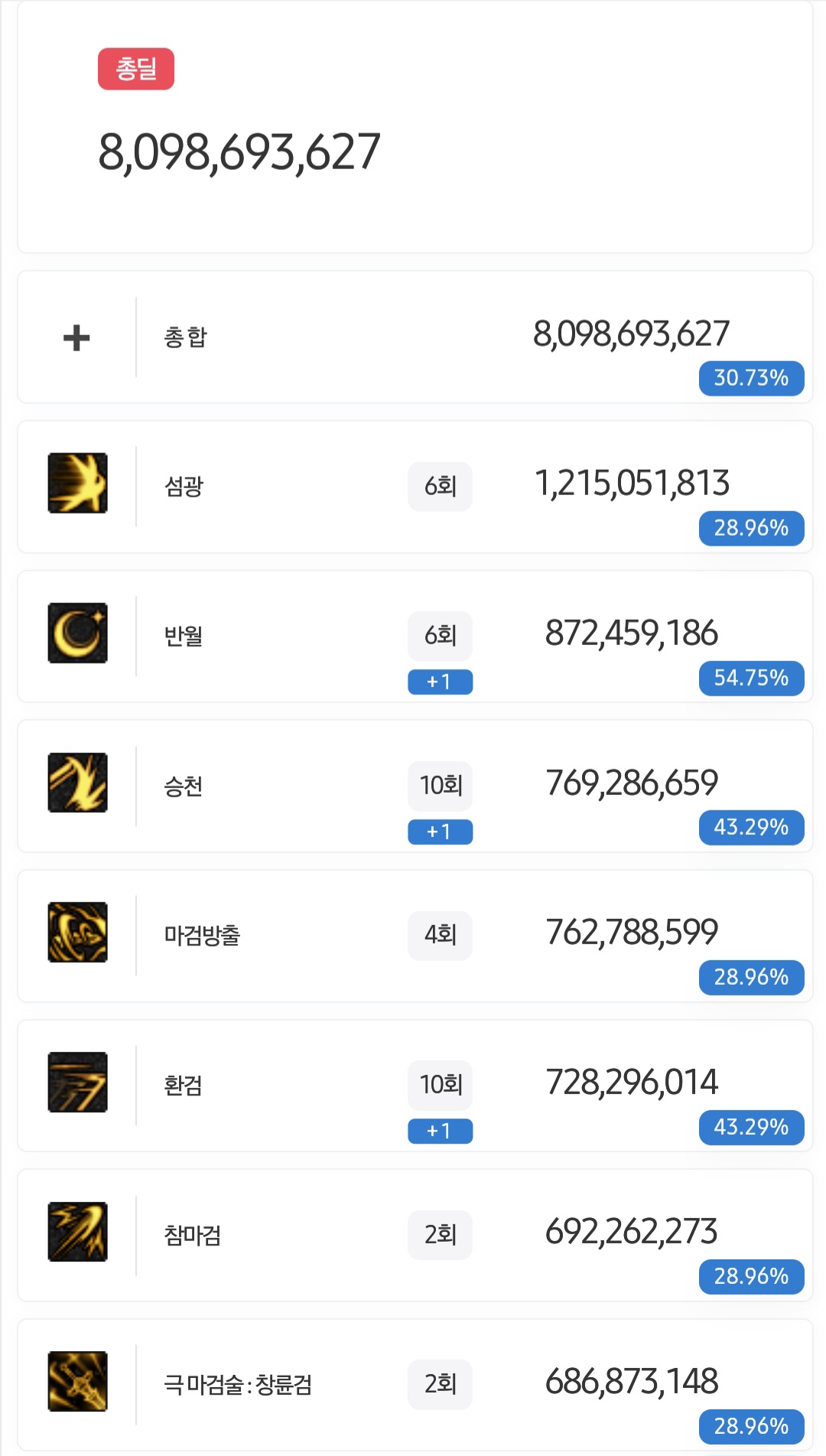Open the 승천 skill row
The width and height of the screenshot is (826, 1456).
click(415, 786)
